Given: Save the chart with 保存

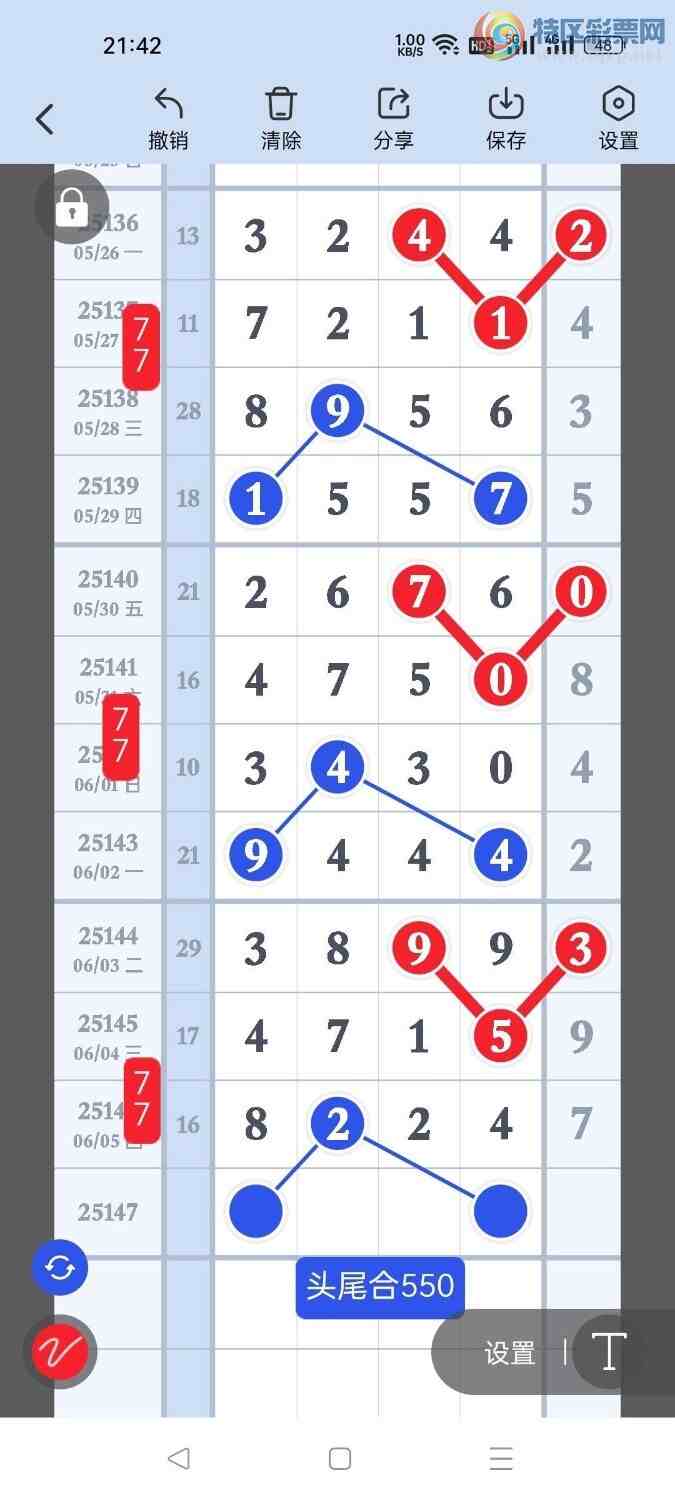Looking at the screenshot, I should (x=506, y=119).
